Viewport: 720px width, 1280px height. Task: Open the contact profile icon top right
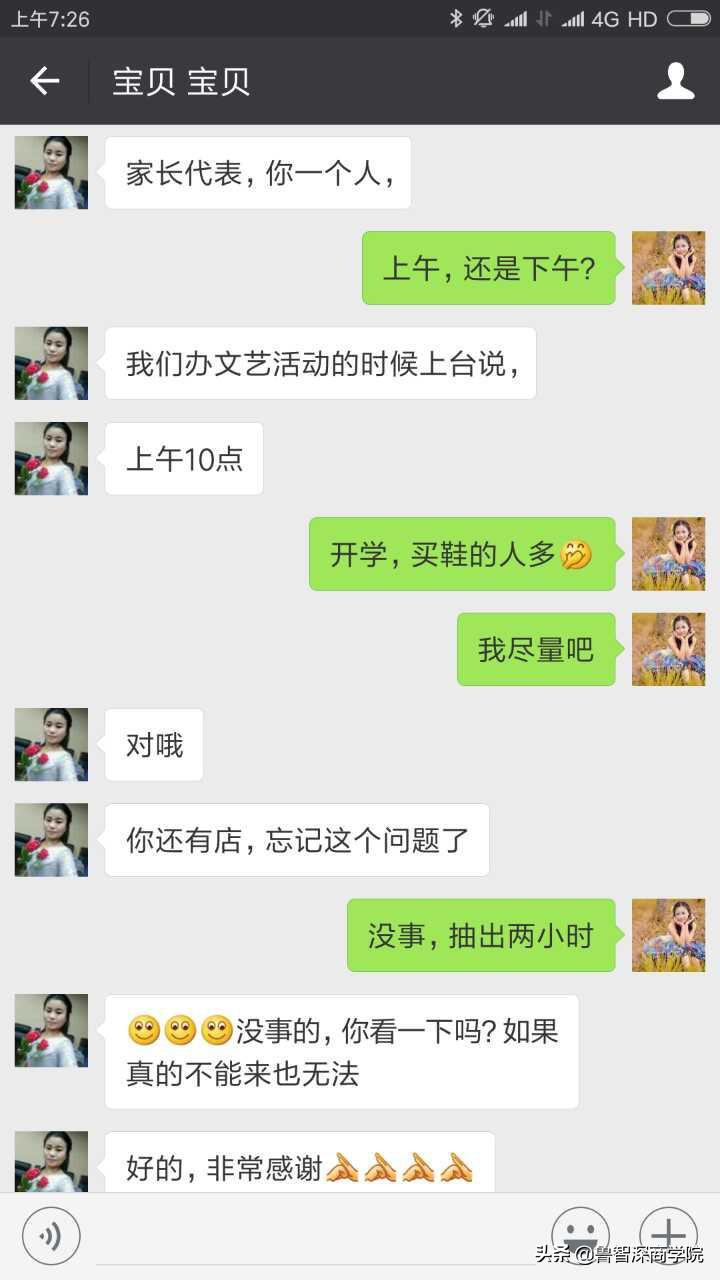click(675, 81)
